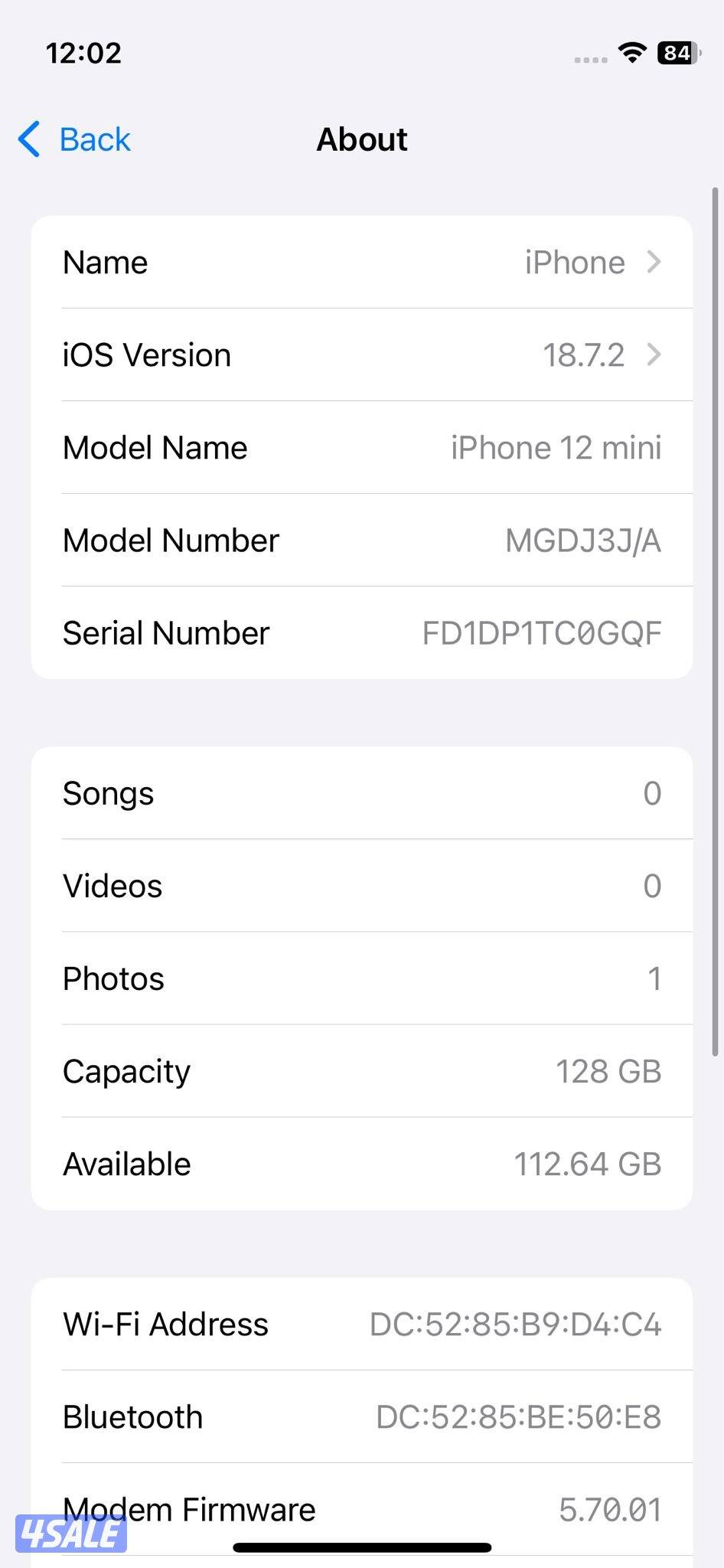Tap the Serial Number row
Image resolution: width=724 pixels, height=1568 pixels.
pyautogui.click(x=361, y=632)
